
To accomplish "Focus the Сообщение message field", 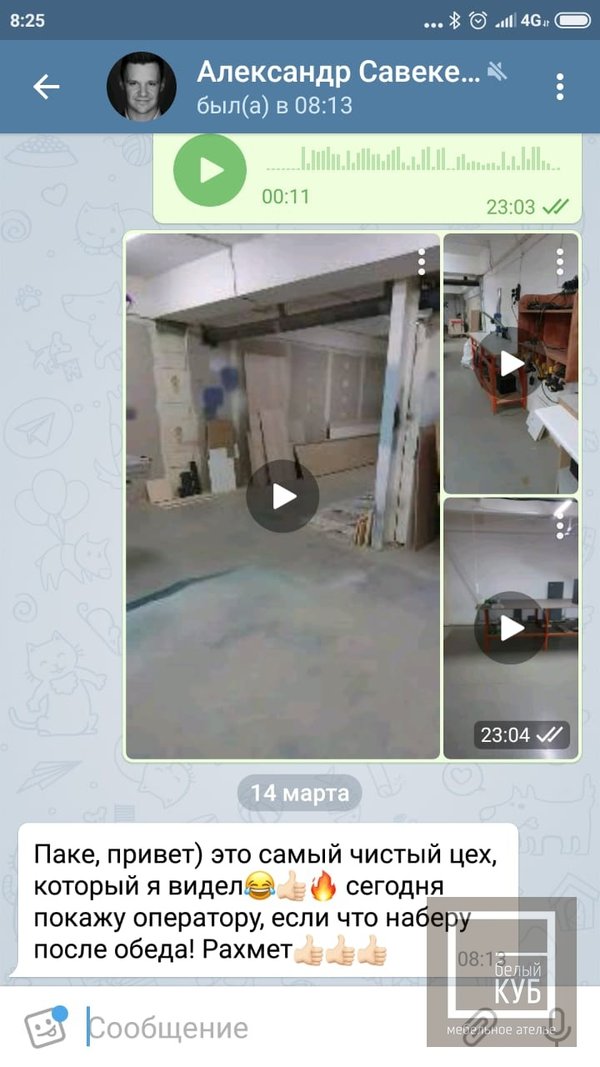I will (x=250, y=1028).
